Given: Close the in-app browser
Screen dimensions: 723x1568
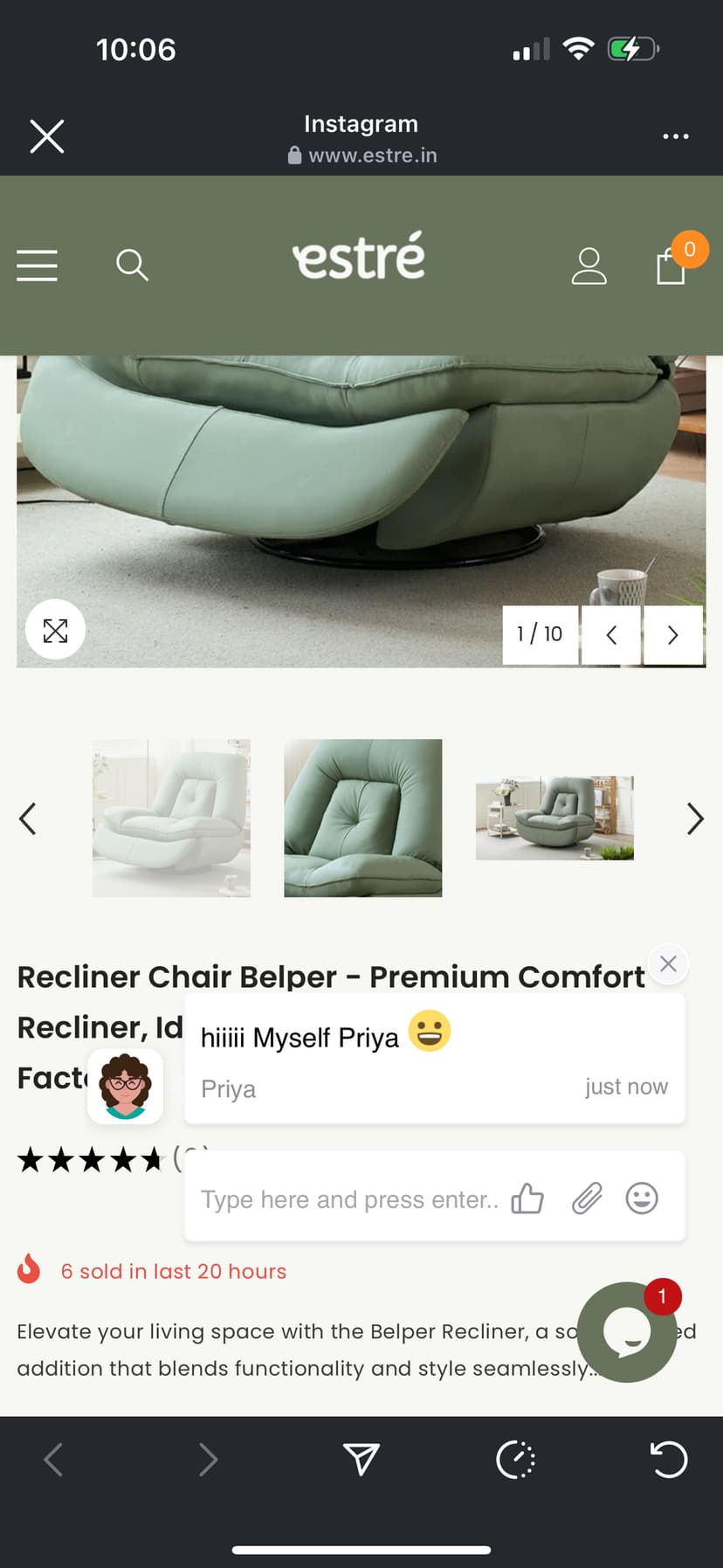Looking at the screenshot, I should point(47,136).
